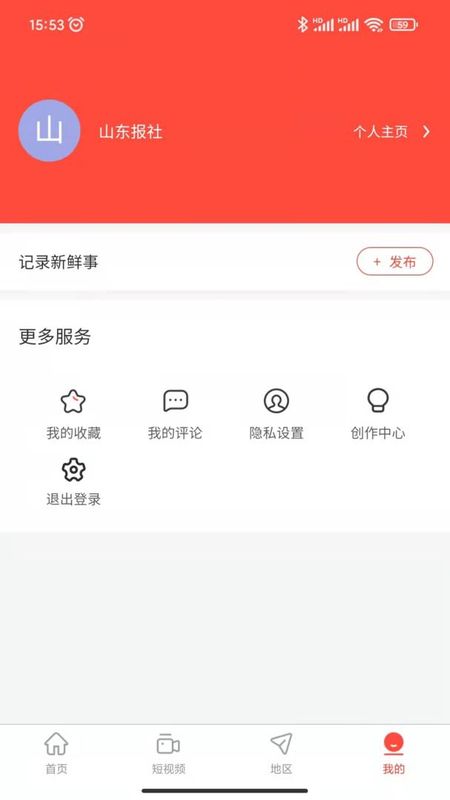Switch to the 首页 home tab

56,754
